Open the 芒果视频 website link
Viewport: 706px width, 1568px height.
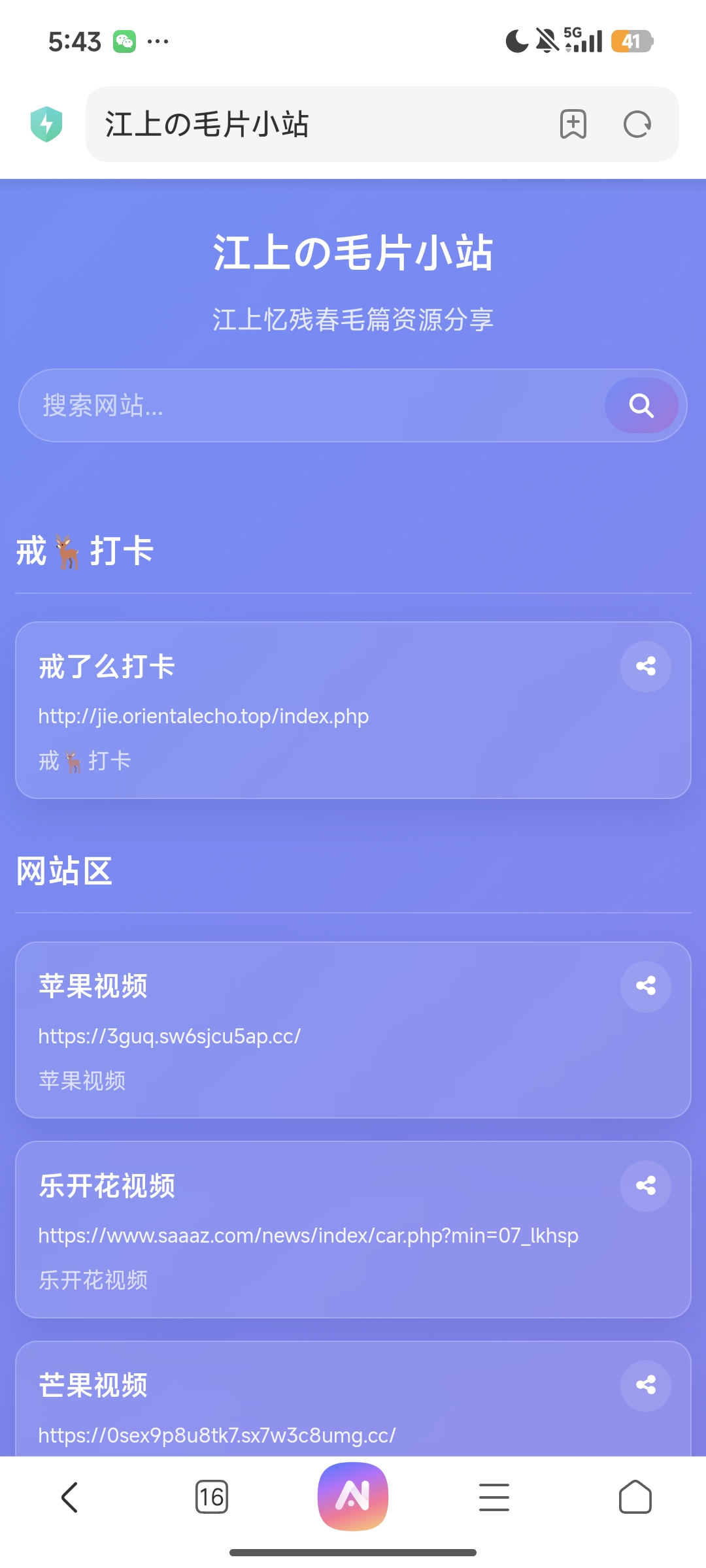[216, 1435]
